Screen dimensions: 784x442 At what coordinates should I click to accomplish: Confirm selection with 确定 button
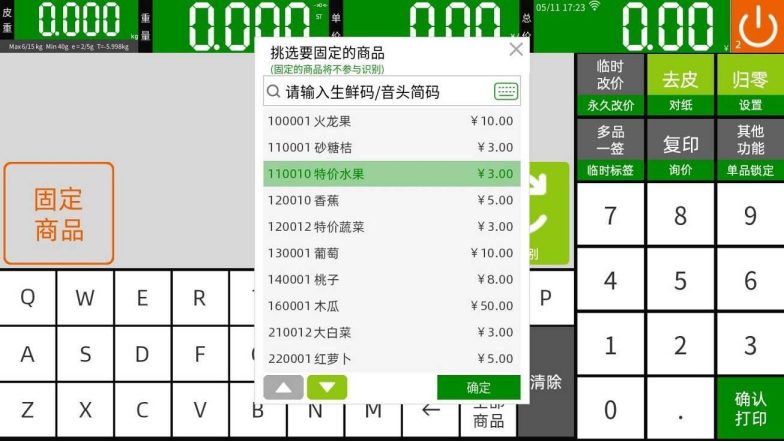coord(478,387)
